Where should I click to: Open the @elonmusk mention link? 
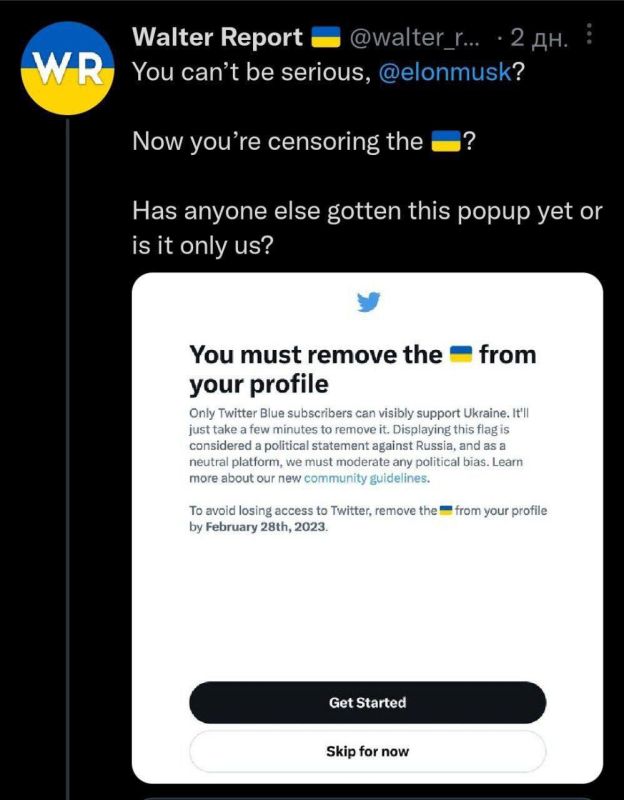[445, 74]
